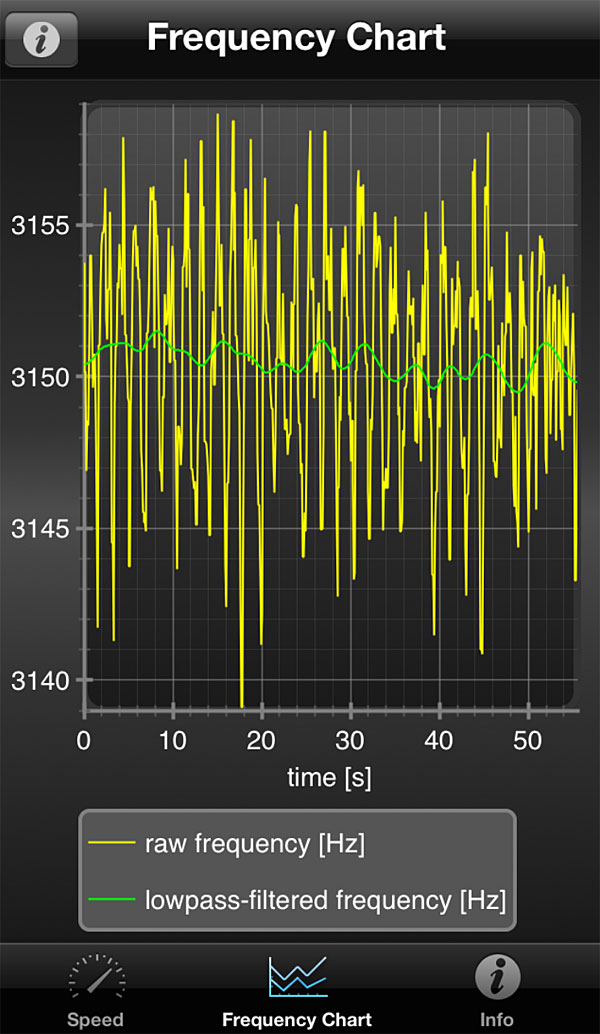Go to the Info tab
The height and width of the screenshot is (1034, 600).
point(497,990)
